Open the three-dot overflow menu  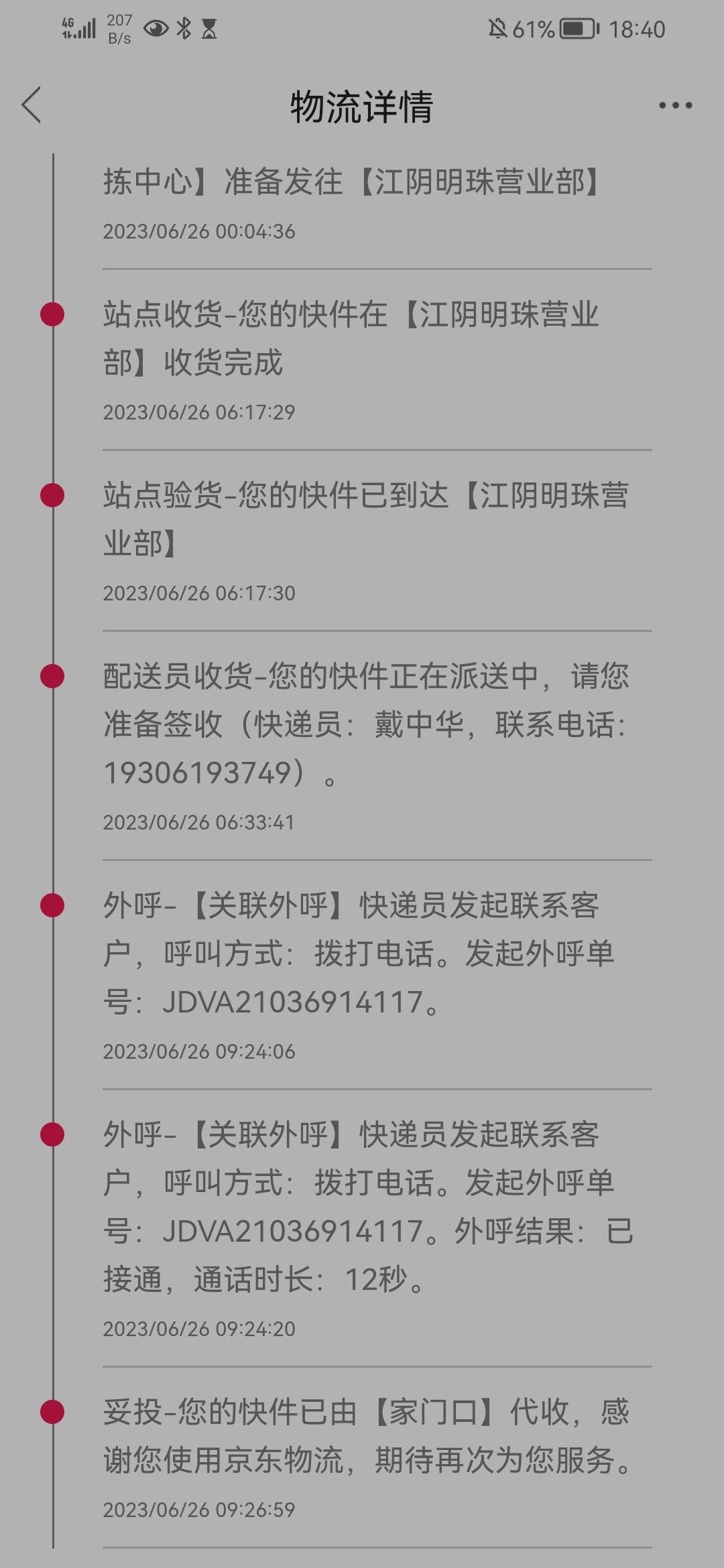pos(675,105)
